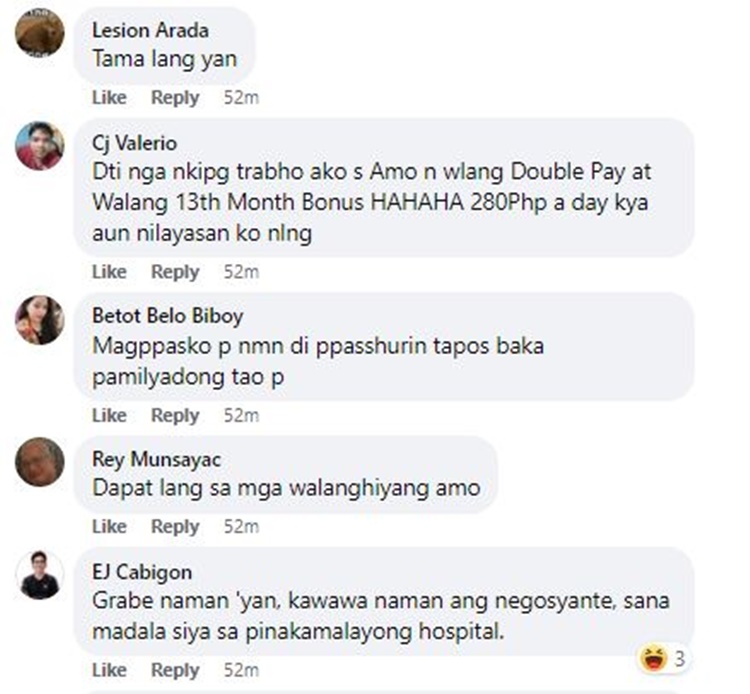Reply to Cj Valerio's comment

pos(175,272)
